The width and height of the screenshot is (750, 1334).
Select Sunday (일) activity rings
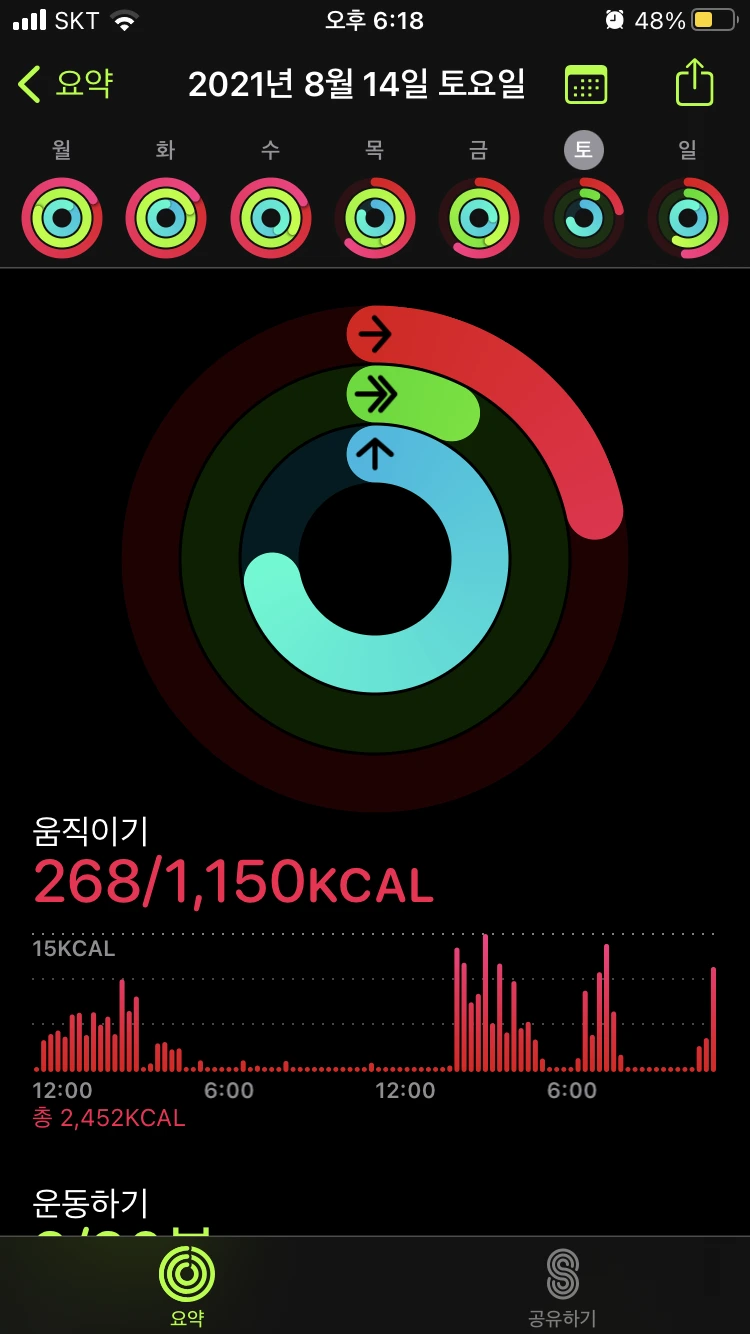pos(688,217)
